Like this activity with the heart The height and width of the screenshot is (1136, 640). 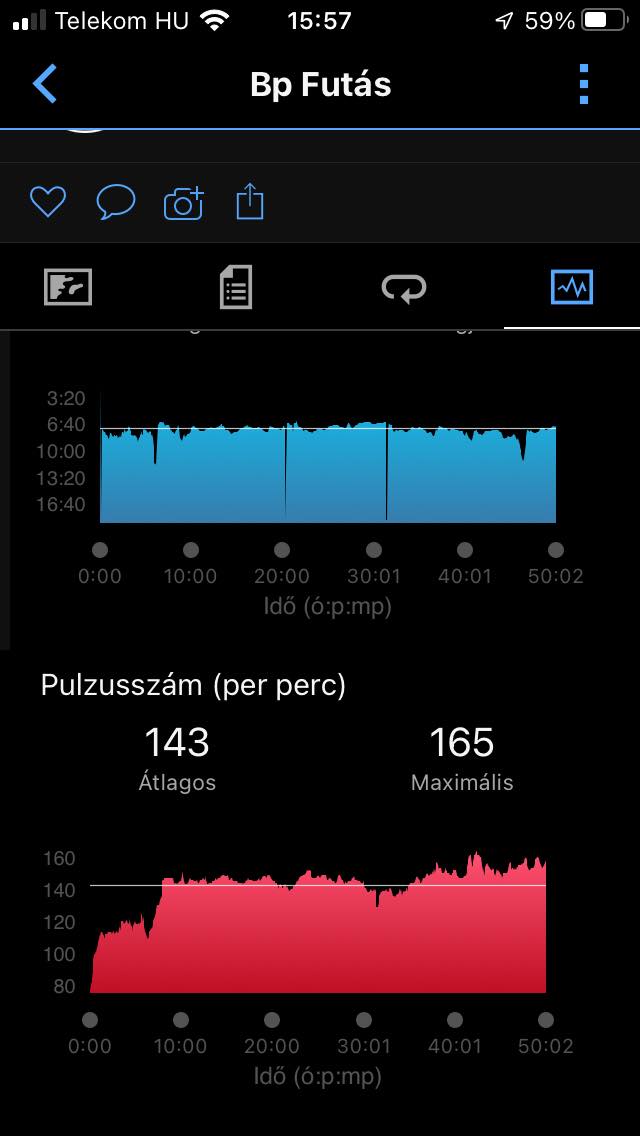pos(47,203)
